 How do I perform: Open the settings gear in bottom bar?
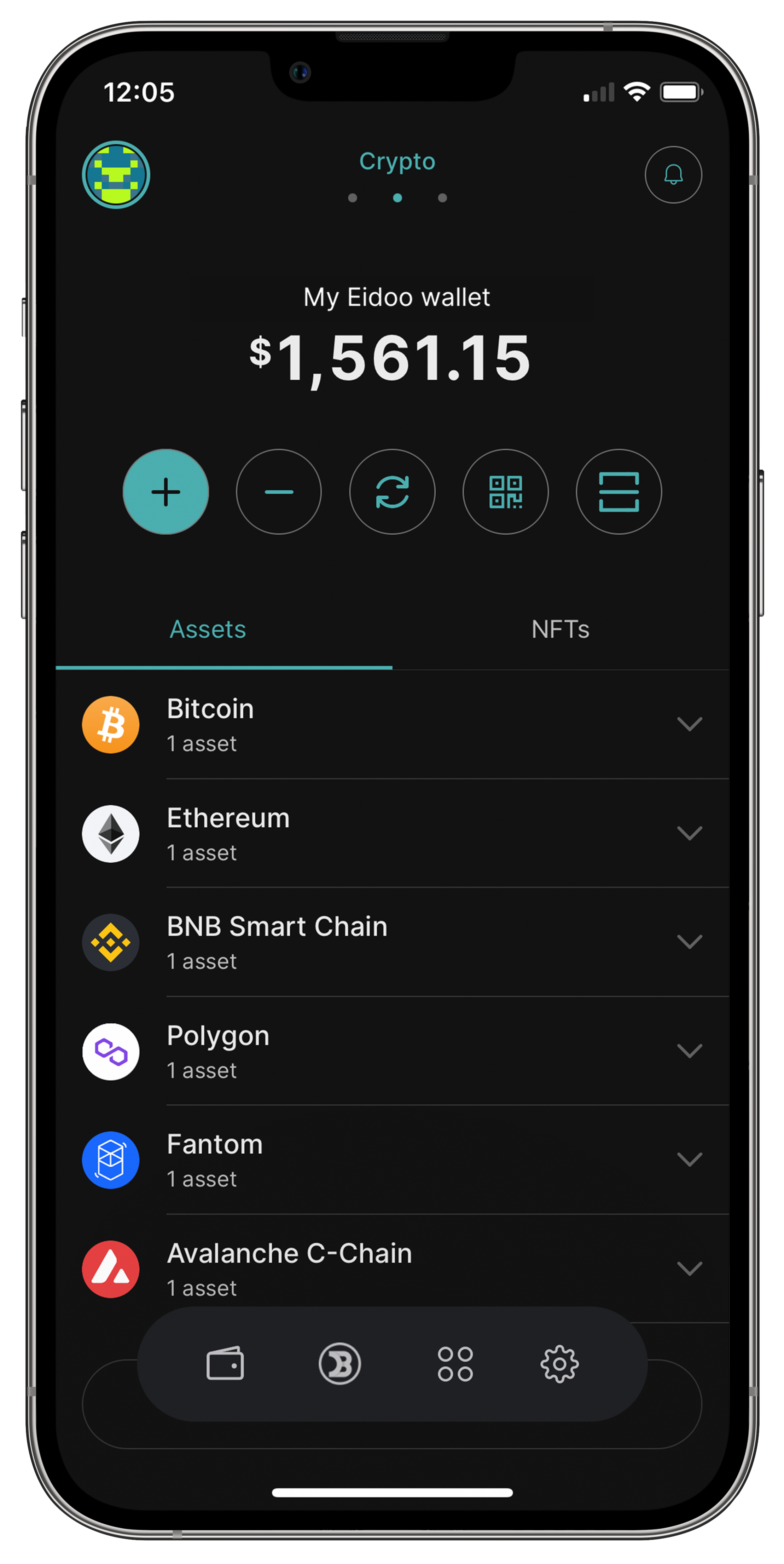point(559,1364)
